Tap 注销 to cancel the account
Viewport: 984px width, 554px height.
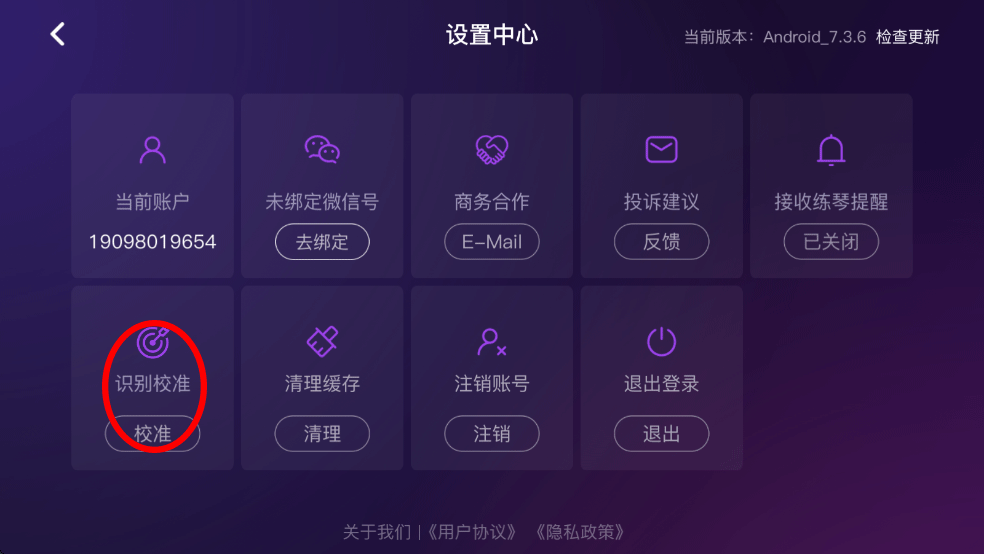coord(491,434)
